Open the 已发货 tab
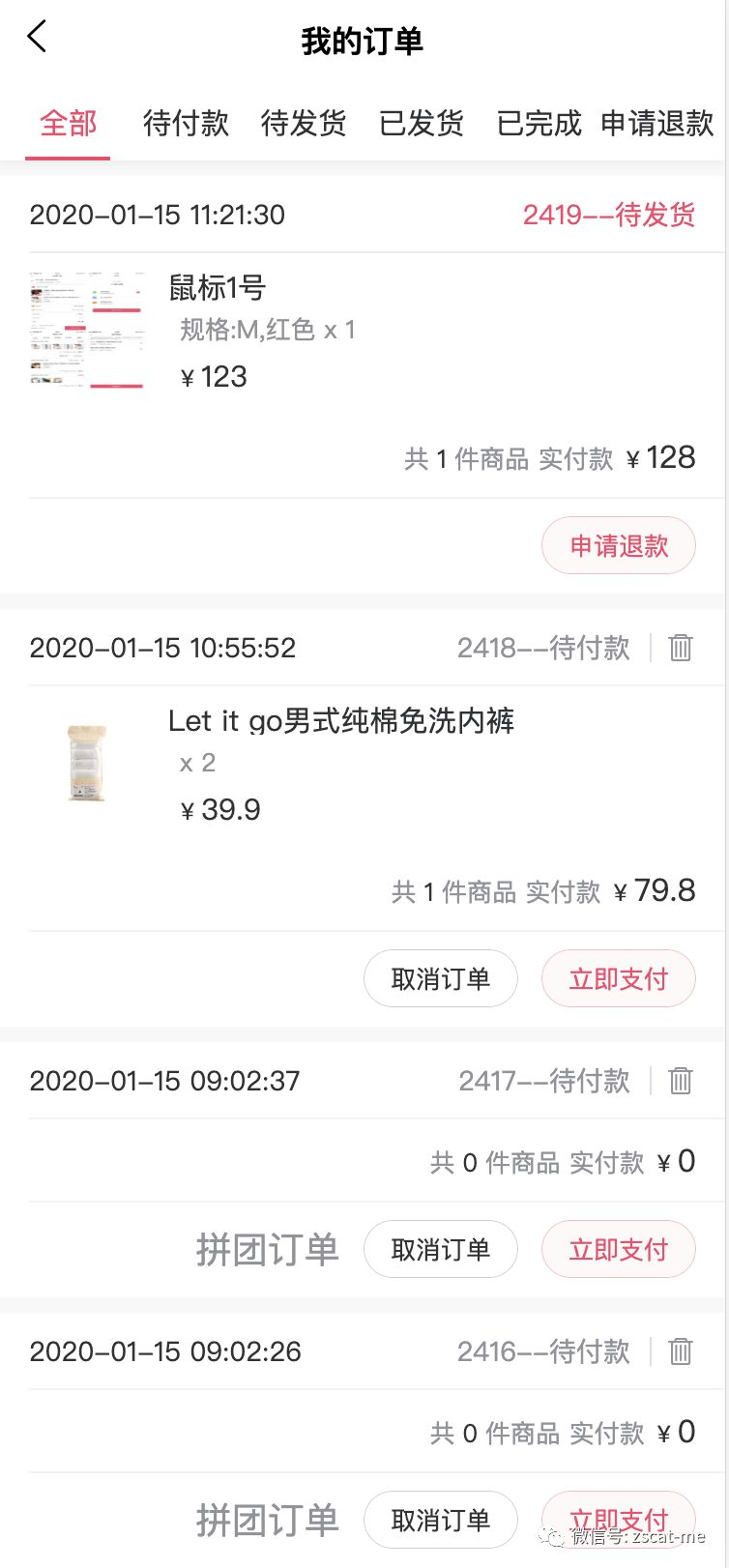This screenshot has height=1568, width=729. [x=422, y=124]
